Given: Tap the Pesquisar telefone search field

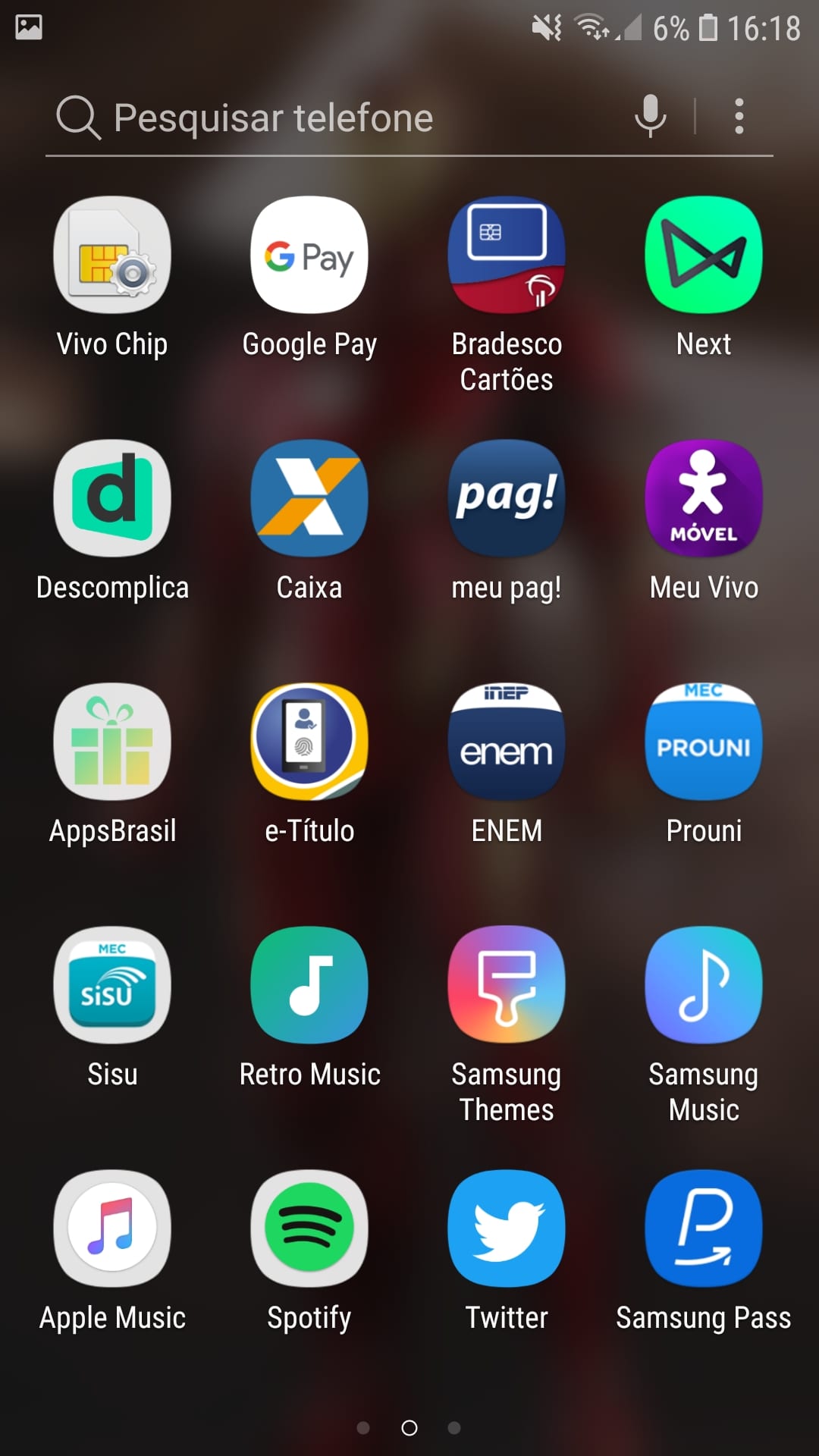Looking at the screenshot, I should [303, 117].
